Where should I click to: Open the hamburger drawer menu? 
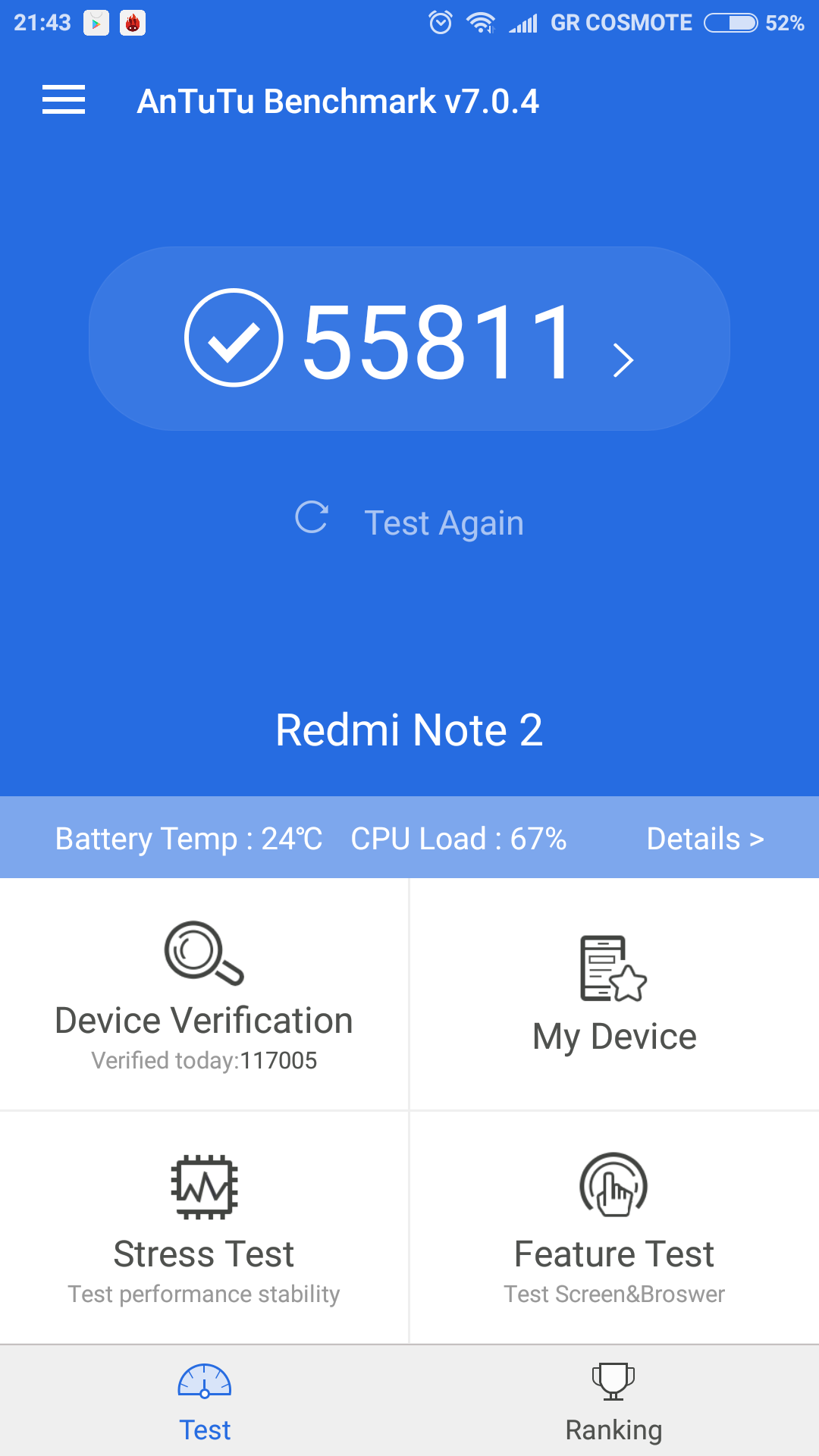coord(64,100)
